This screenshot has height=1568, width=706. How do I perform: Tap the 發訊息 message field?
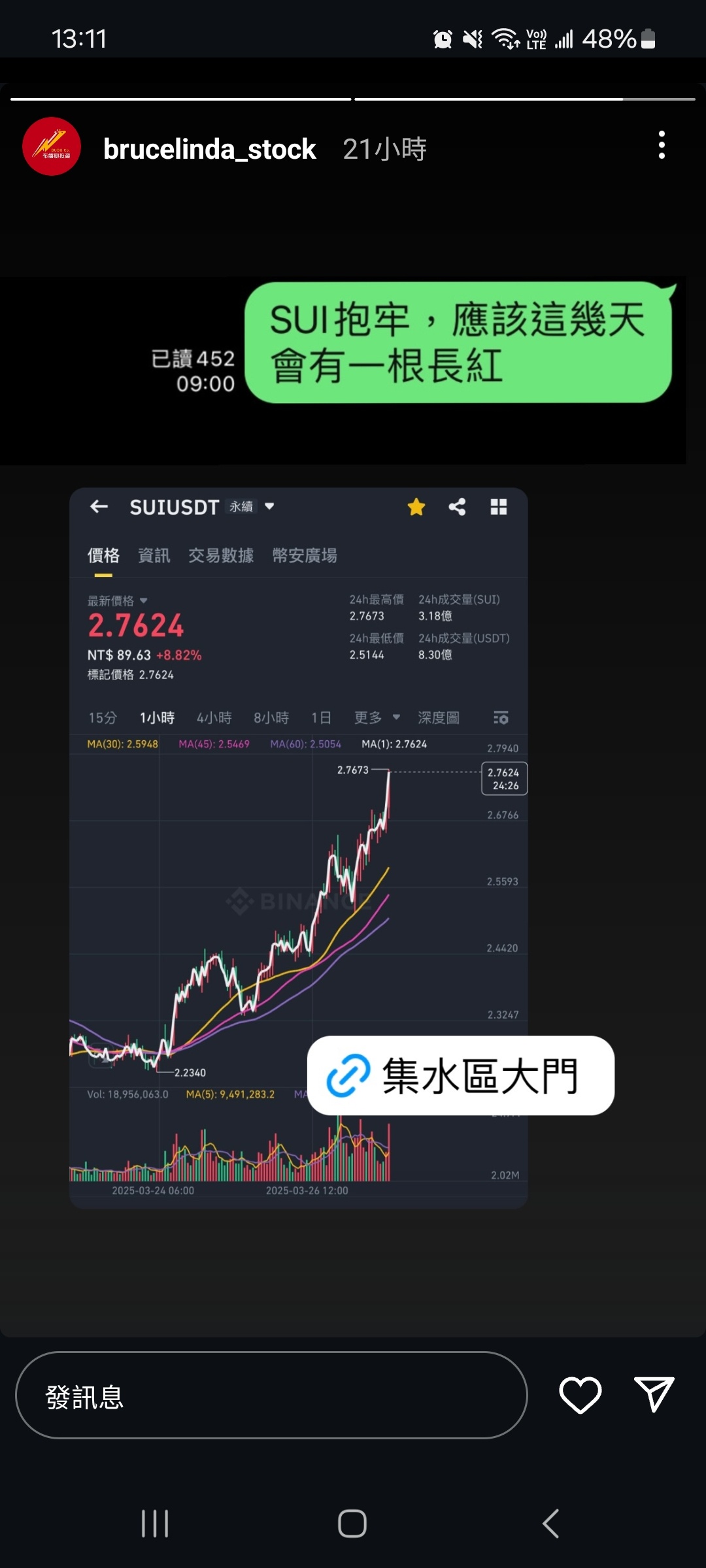click(271, 1396)
